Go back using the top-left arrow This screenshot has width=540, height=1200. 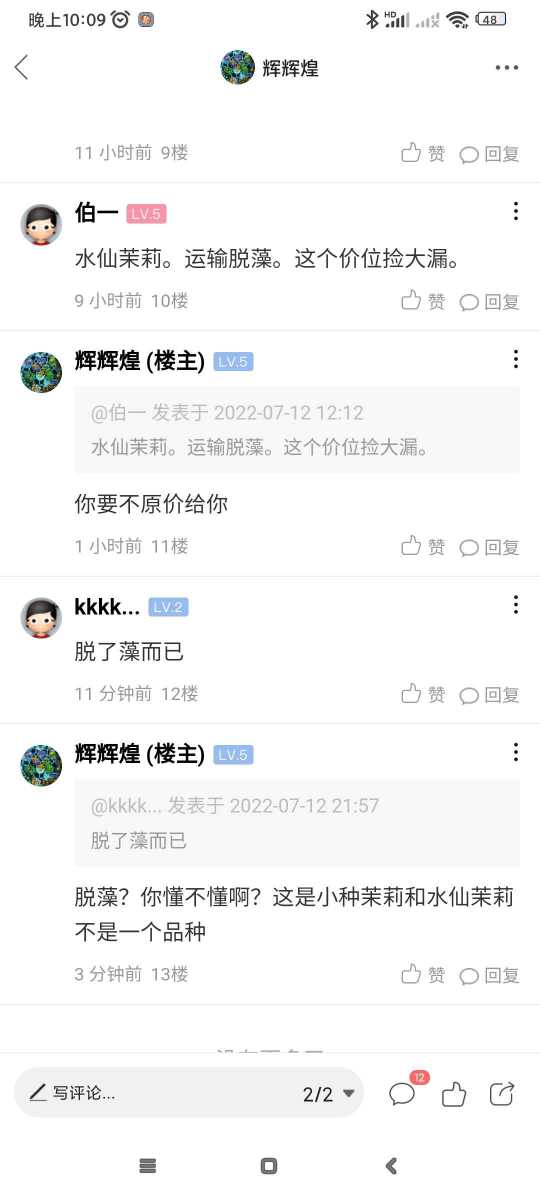[x=22, y=67]
